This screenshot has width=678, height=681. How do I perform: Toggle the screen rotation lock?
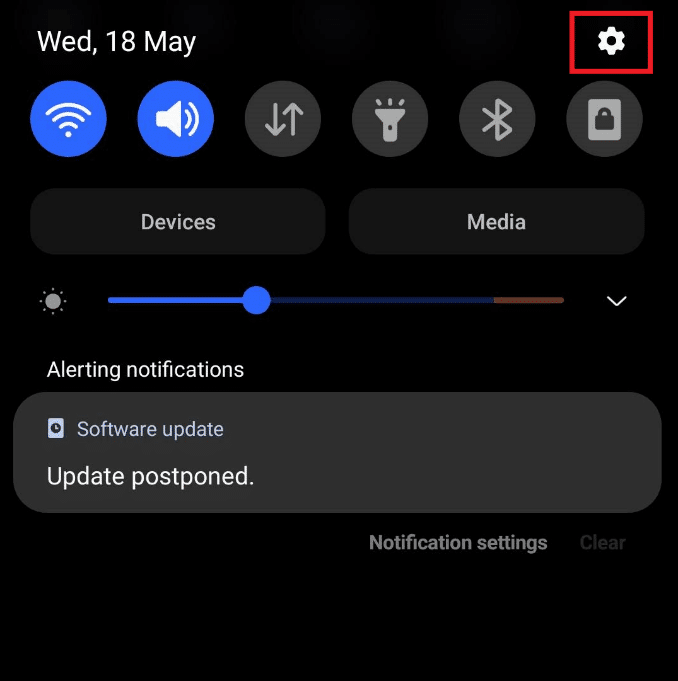[604, 119]
